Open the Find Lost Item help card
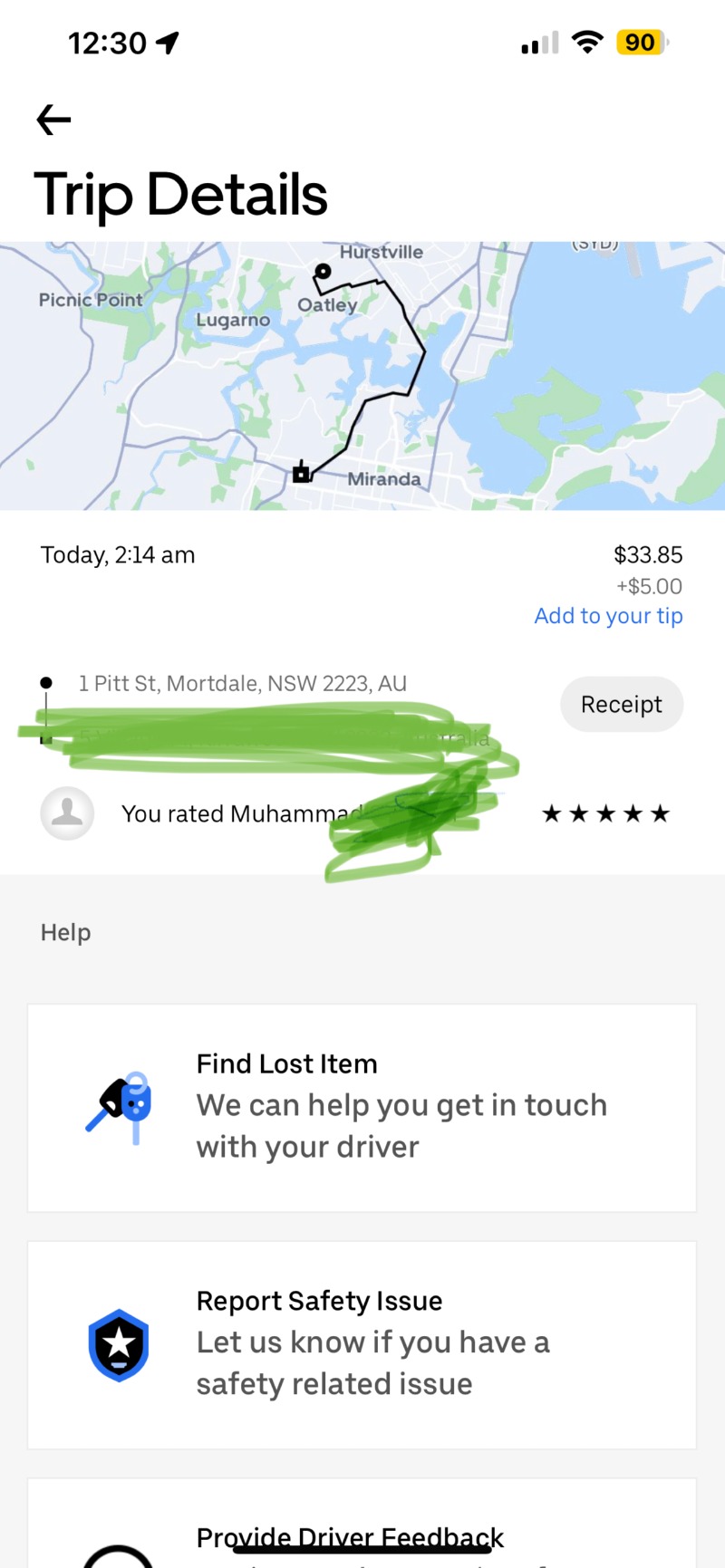This screenshot has height=1568, width=725. 362,1107
